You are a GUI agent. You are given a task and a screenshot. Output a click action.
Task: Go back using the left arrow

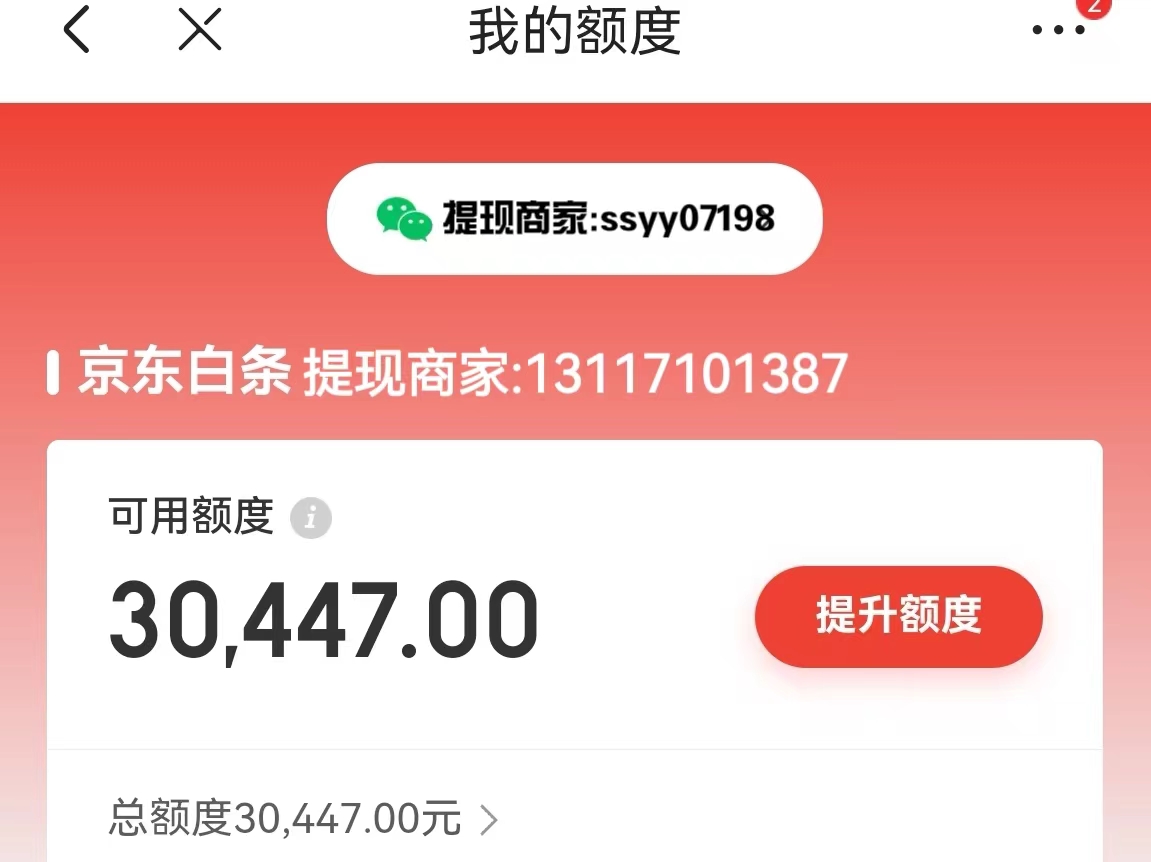click(x=76, y=31)
